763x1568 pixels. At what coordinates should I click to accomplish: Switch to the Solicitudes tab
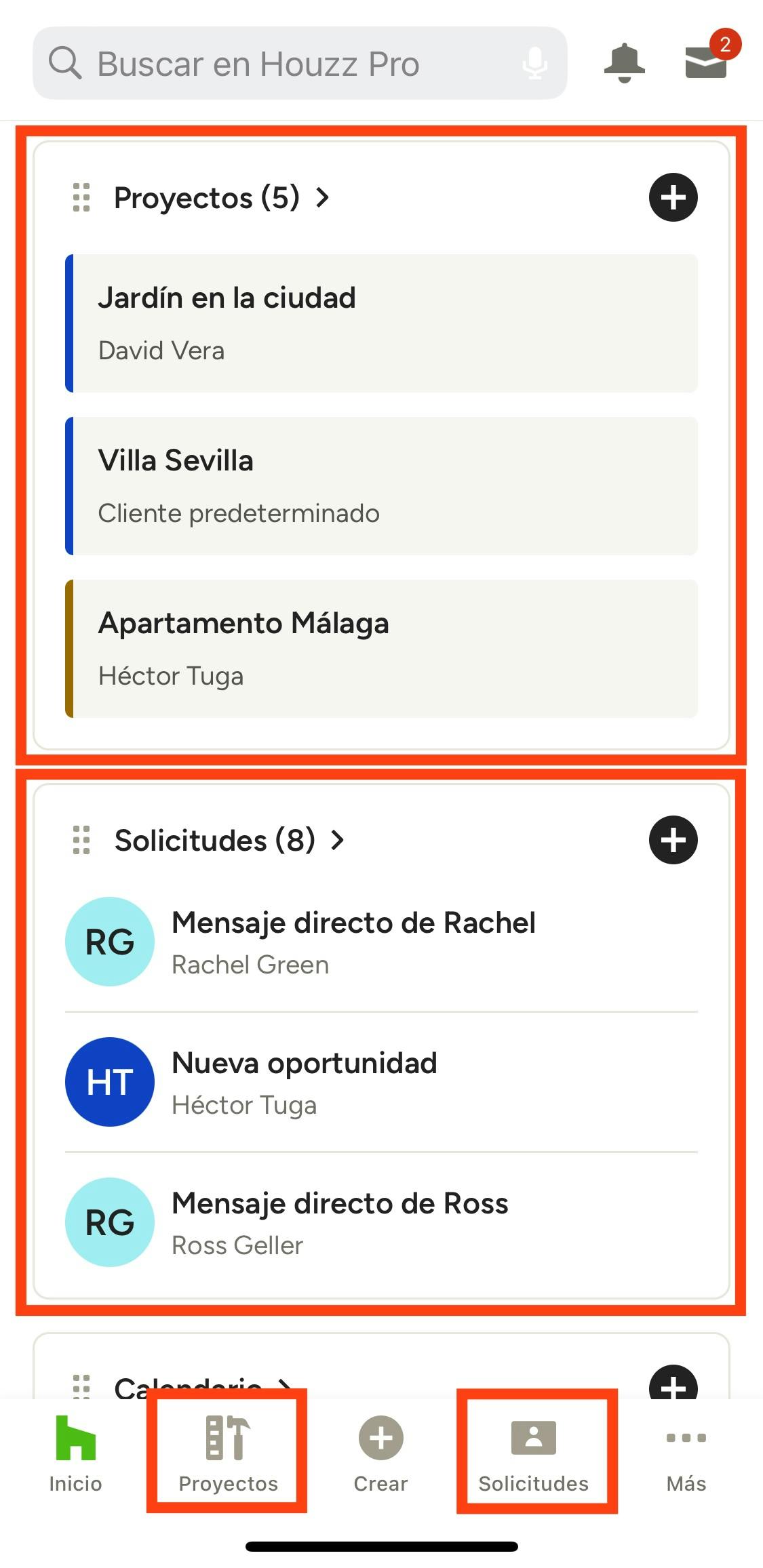click(534, 1453)
